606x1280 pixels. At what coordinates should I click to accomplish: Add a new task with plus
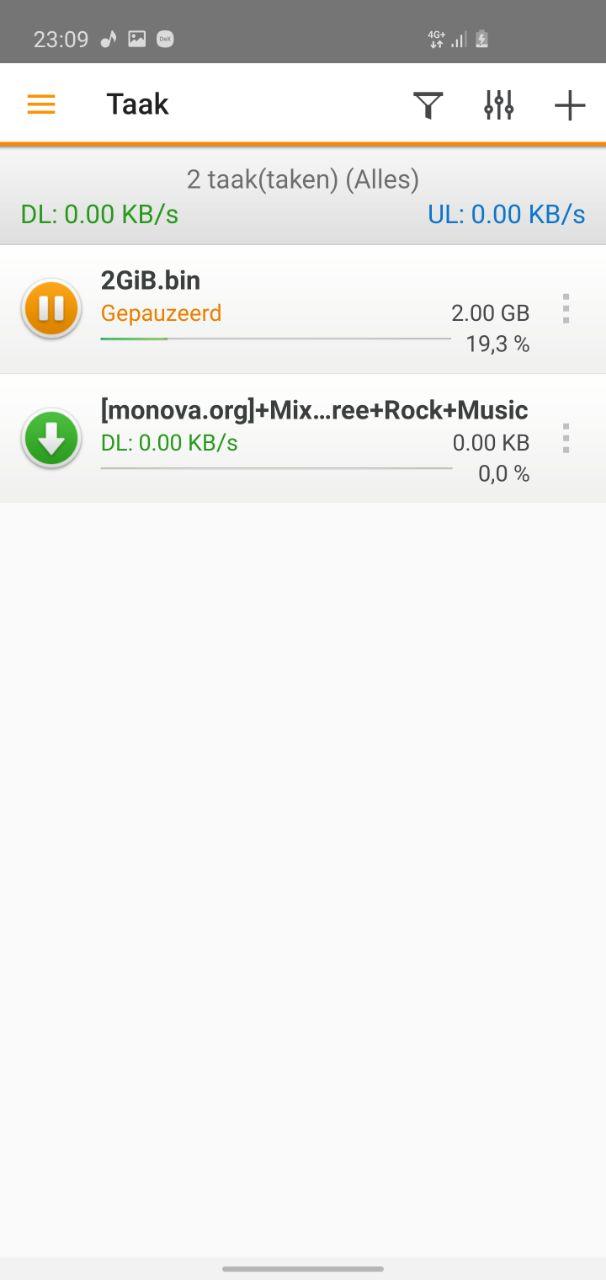pyautogui.click(x=570, y=105)
